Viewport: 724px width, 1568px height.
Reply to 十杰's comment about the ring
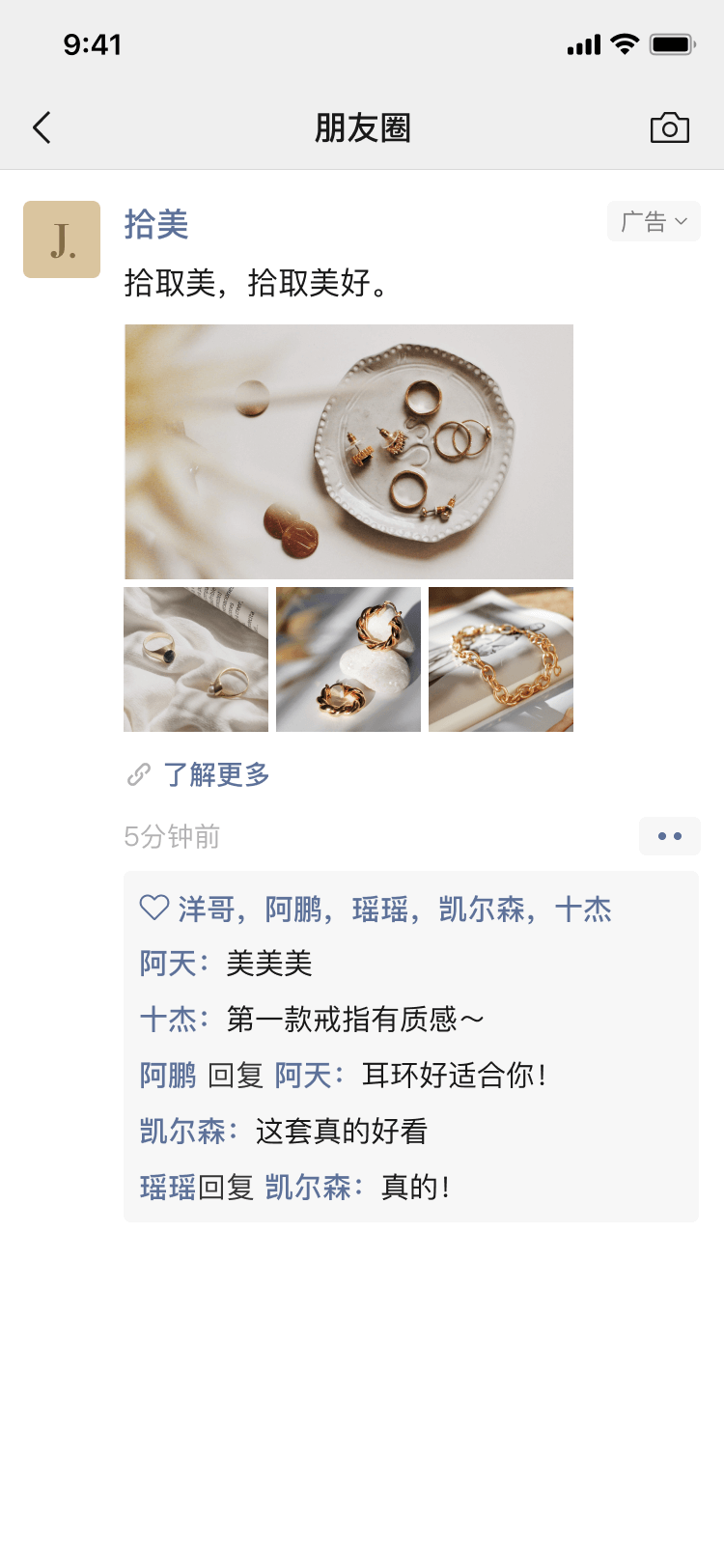354,1020
